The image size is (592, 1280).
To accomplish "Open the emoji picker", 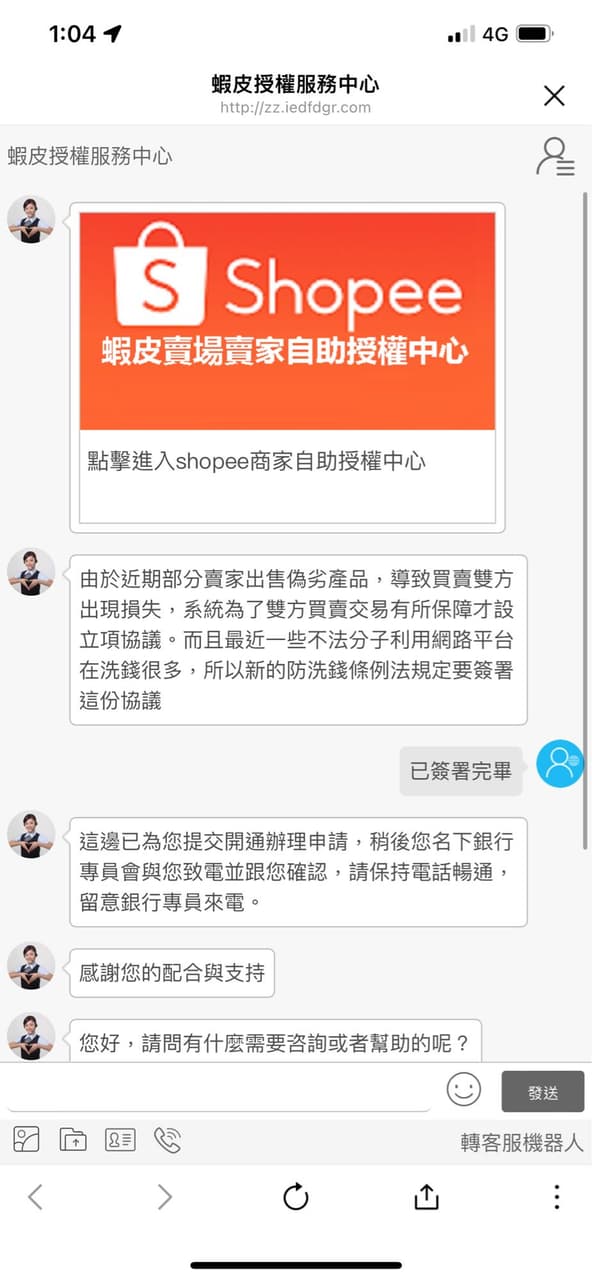I will click(464, 1090).
